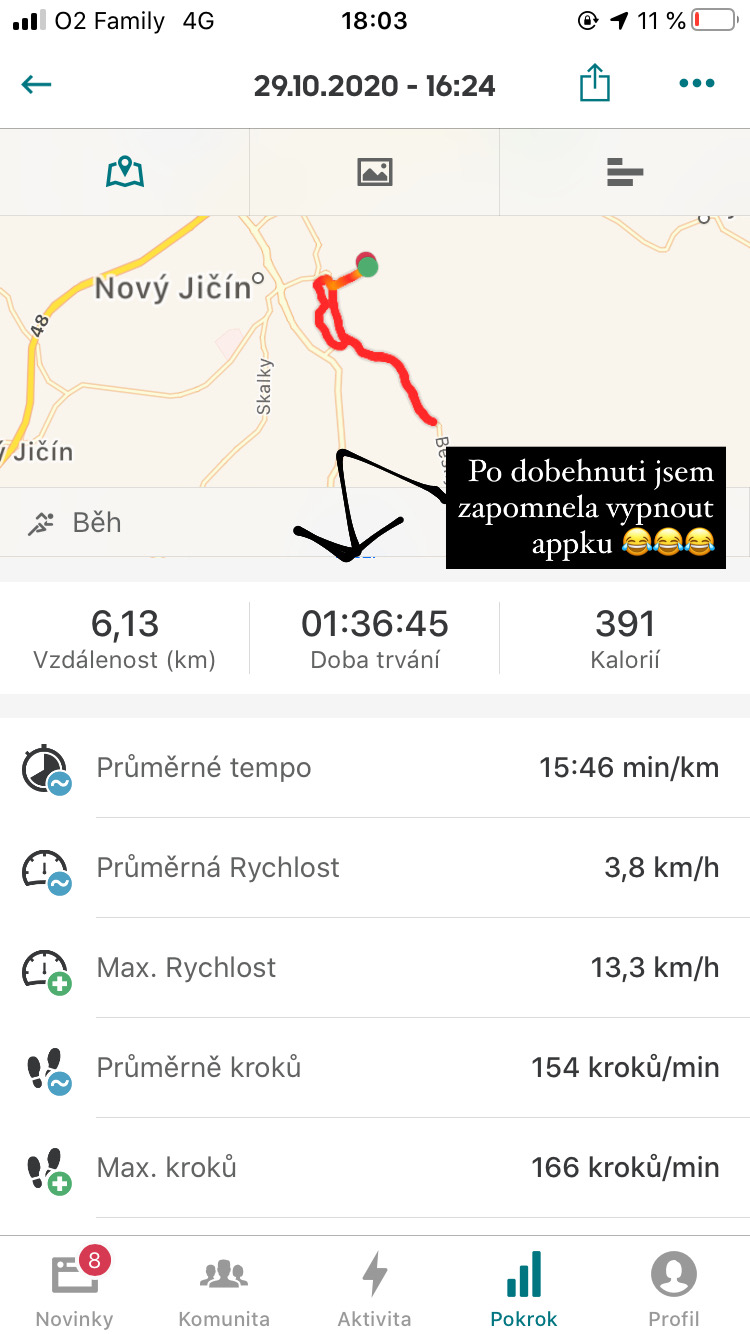This screenshot has width=750, height=1334.
Task: Open the three-dot overflow menu
Action: [x=697, y=84]
